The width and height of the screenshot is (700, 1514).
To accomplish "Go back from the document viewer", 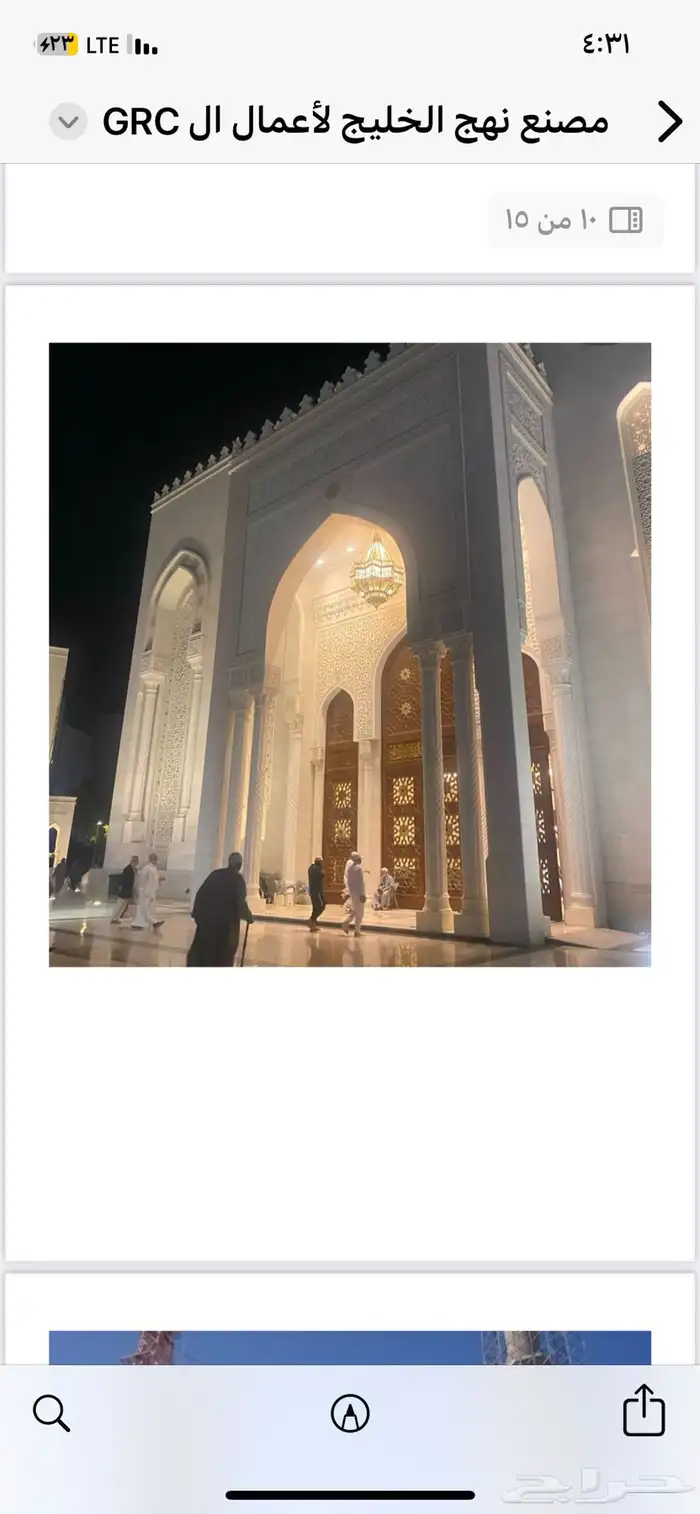I will (668, 122).
